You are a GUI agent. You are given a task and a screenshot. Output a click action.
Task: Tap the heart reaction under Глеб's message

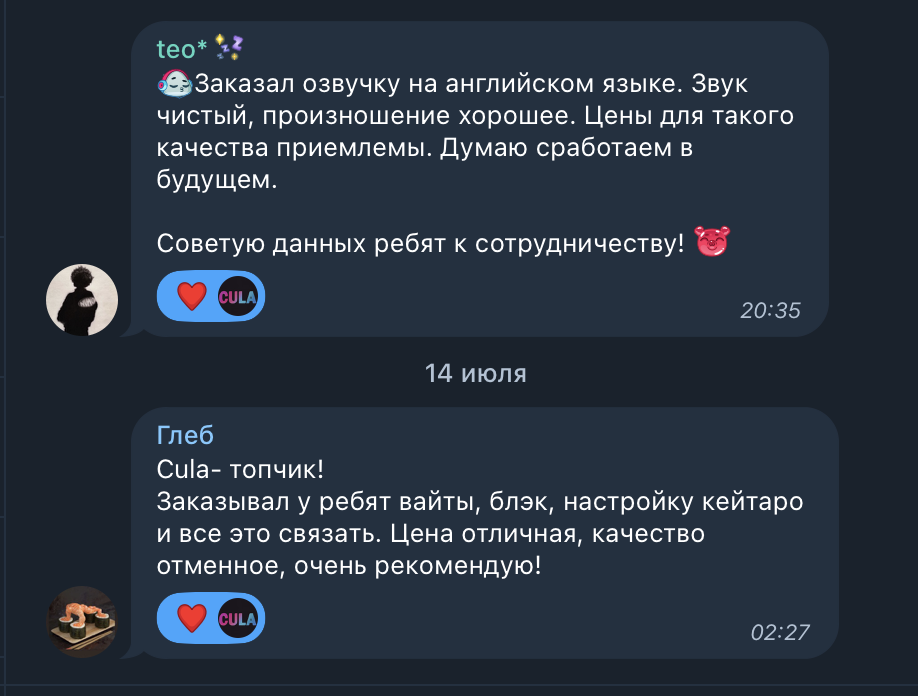(x=191, y=618)
